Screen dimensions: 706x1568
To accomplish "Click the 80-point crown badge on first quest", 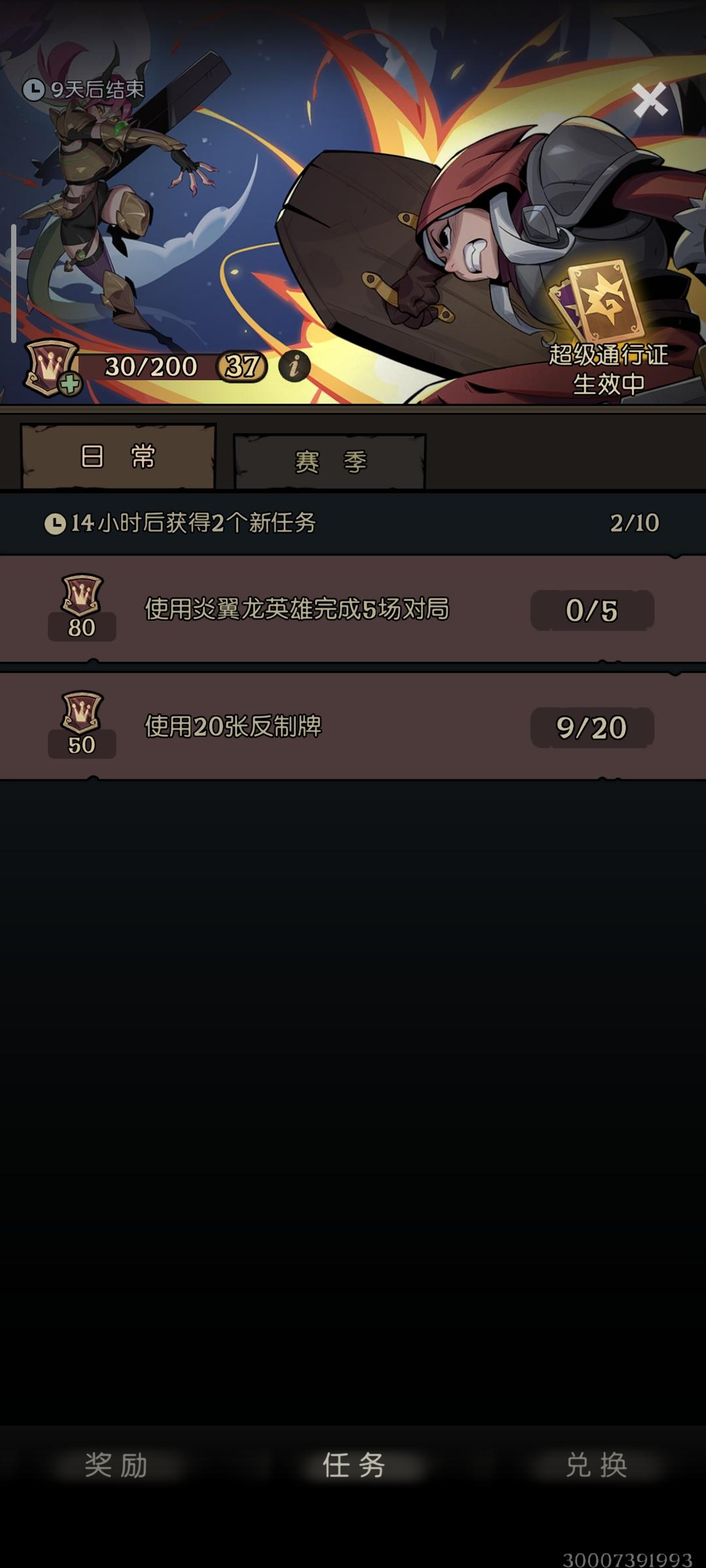I will coord(81,608).
